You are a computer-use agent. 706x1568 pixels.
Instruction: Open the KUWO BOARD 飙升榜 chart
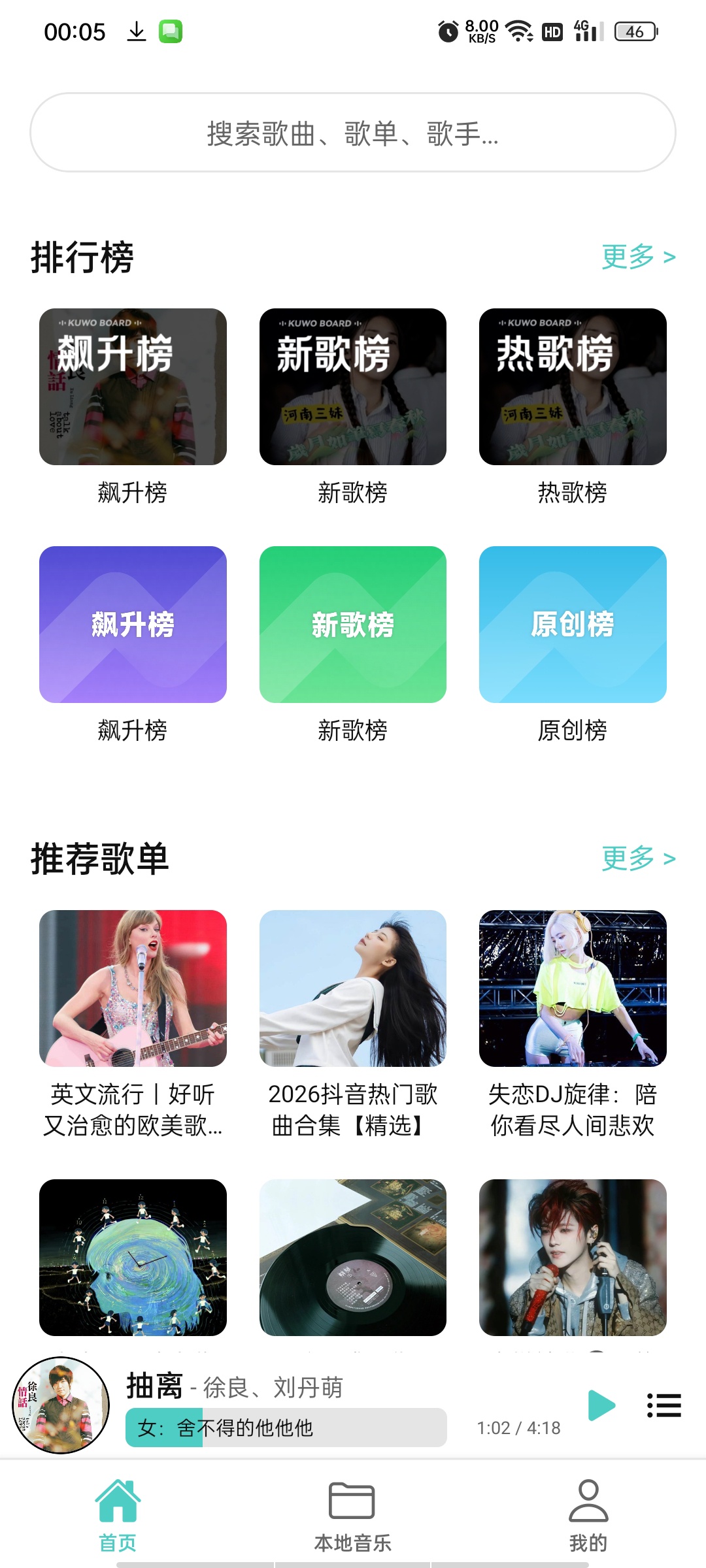pos(133,387)
